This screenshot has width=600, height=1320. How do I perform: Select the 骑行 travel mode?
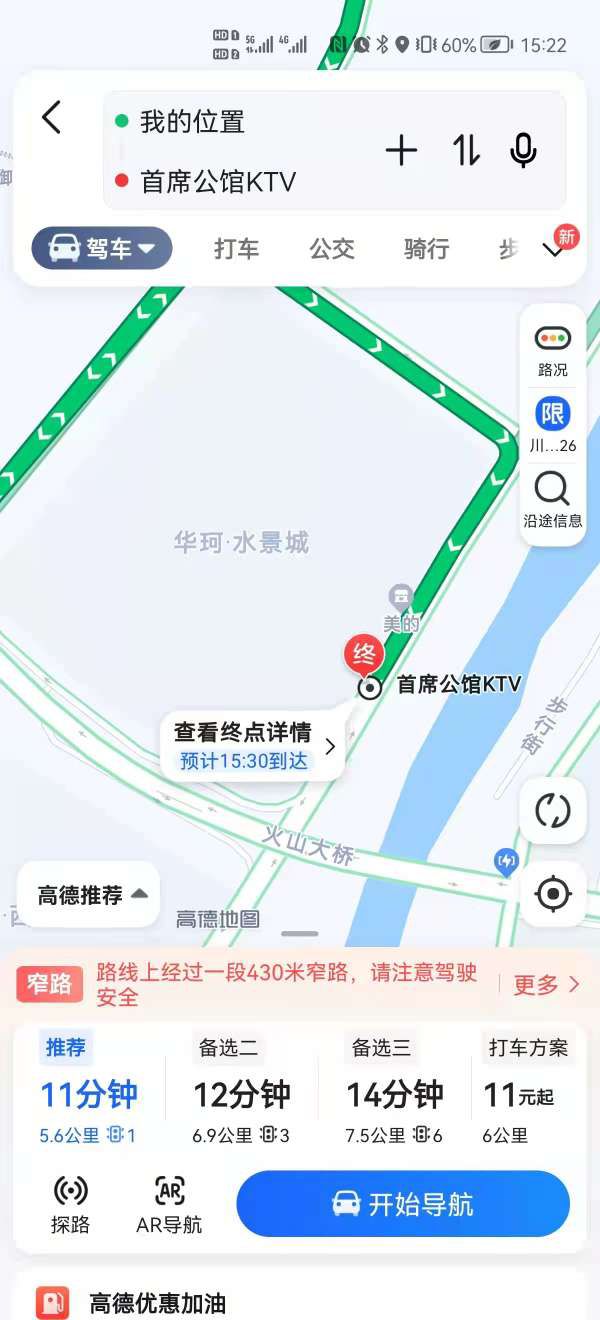point(427,249)
